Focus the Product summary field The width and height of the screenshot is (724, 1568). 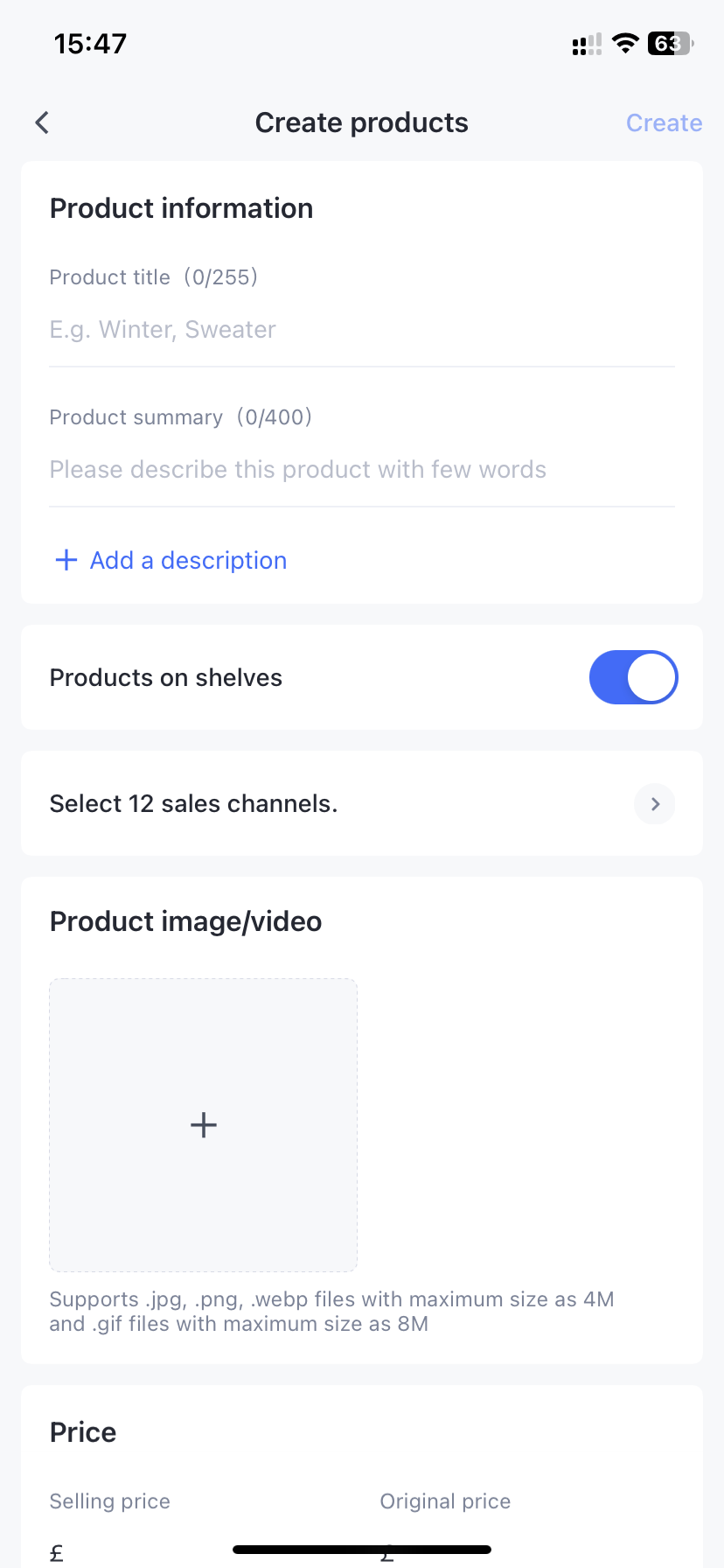[361, 470]
